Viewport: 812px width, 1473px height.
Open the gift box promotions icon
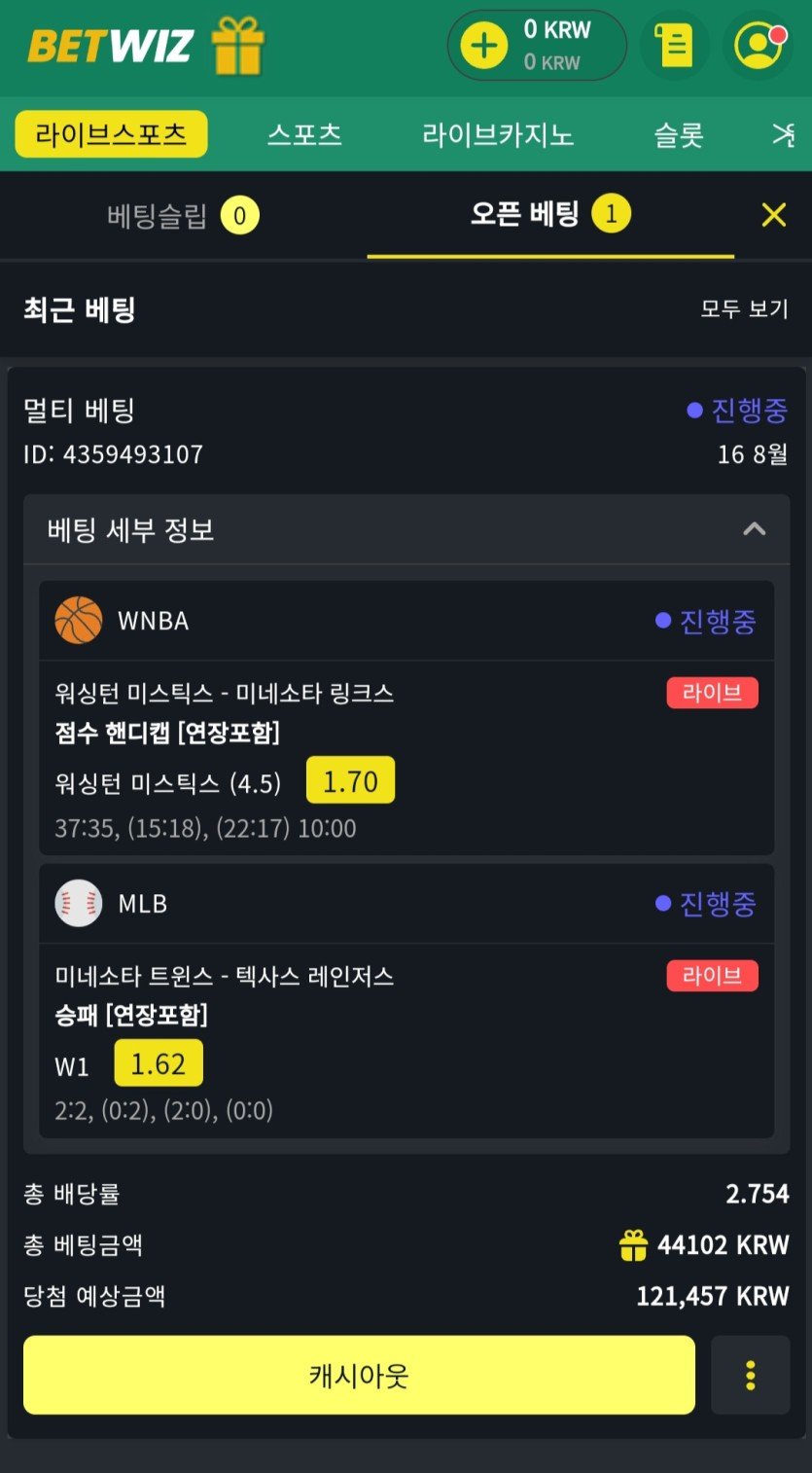pos(238,46)
